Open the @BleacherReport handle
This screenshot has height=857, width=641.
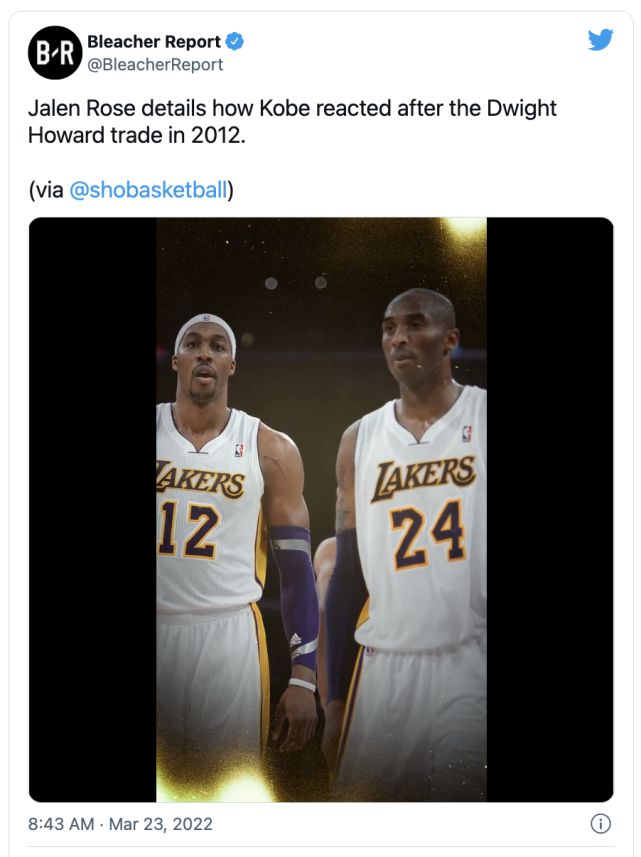[155, 64]
